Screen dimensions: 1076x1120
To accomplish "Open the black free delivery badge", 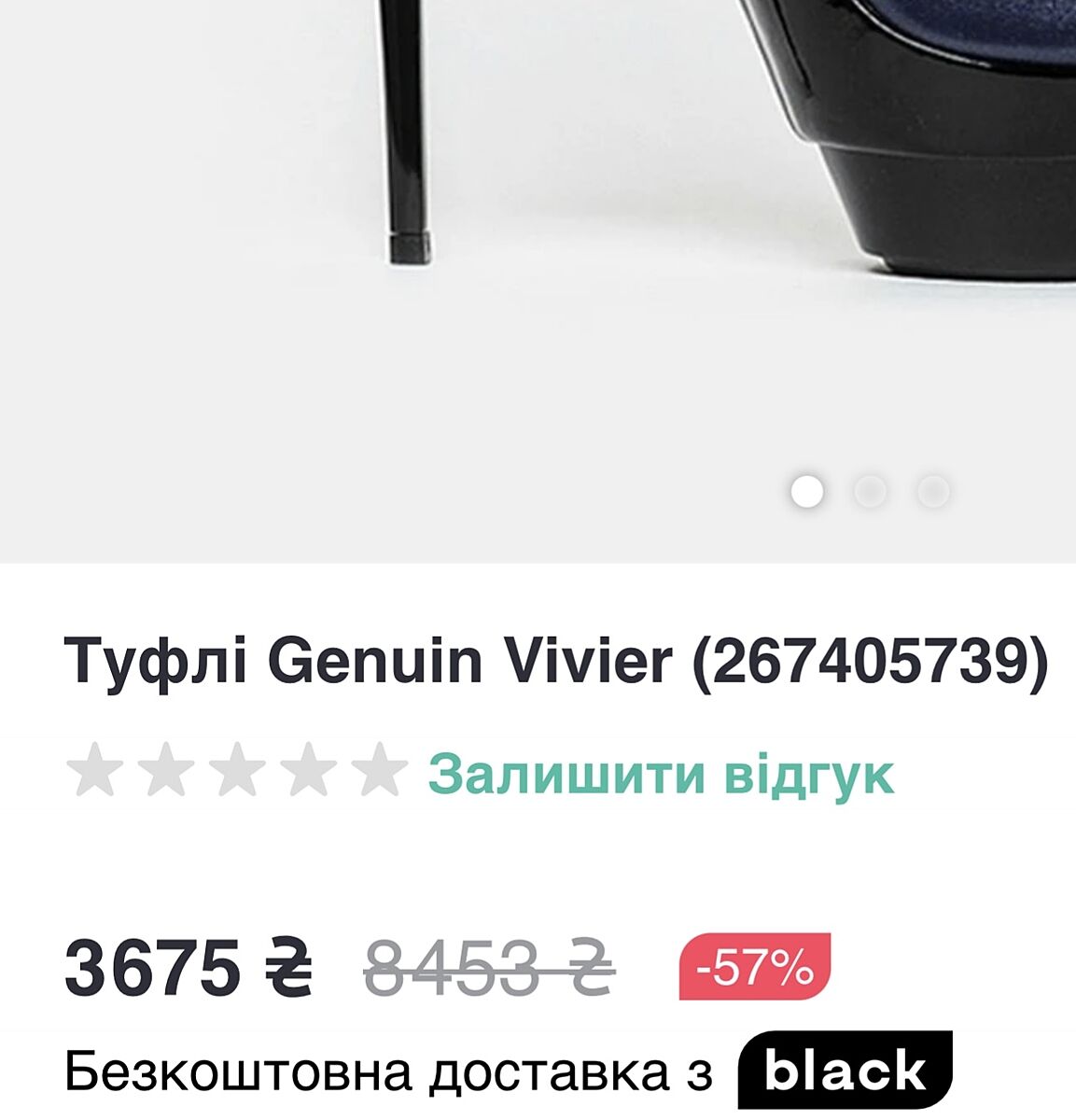I will (845, 1071).
